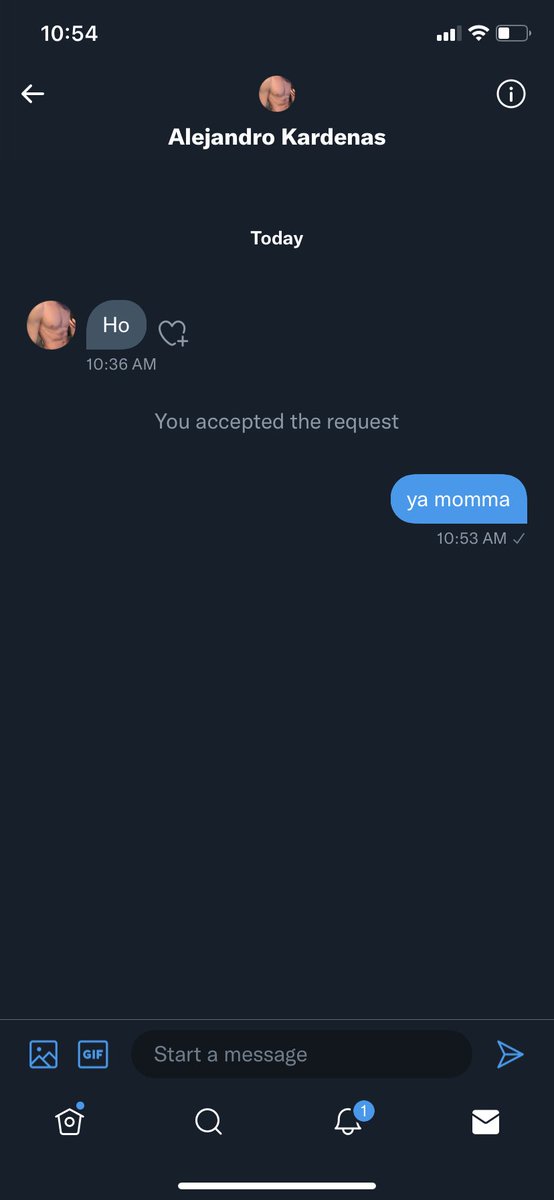Viewport: 554px width, 1200px height.
Task: Add a GIF to the message
Action: (x=93, y=1054)
